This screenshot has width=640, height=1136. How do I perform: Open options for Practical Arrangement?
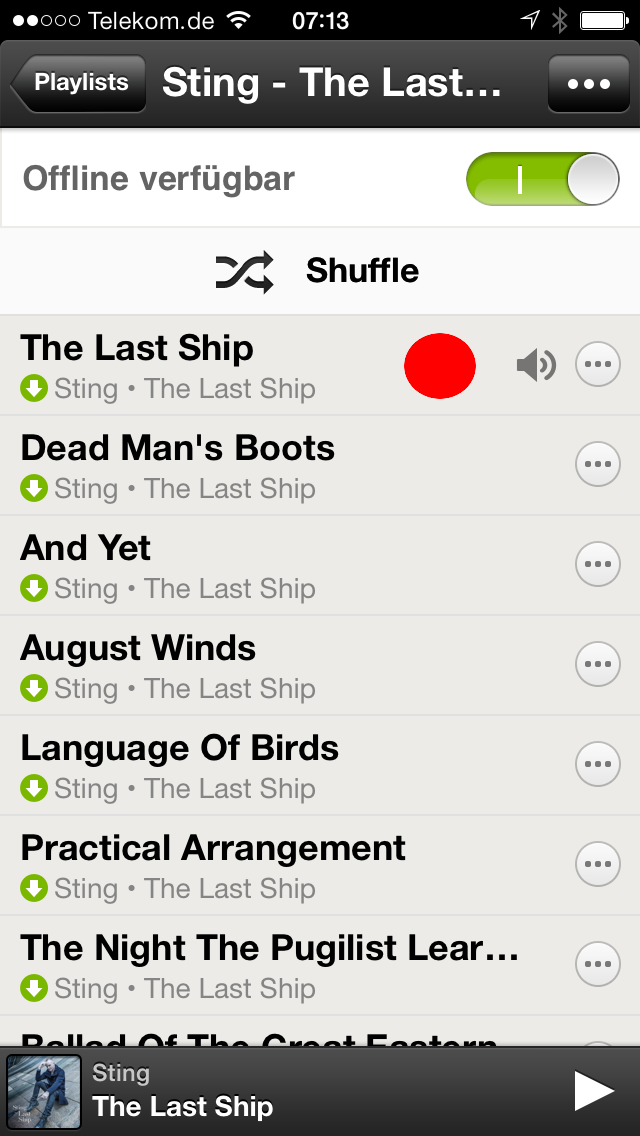pos(597,865)
